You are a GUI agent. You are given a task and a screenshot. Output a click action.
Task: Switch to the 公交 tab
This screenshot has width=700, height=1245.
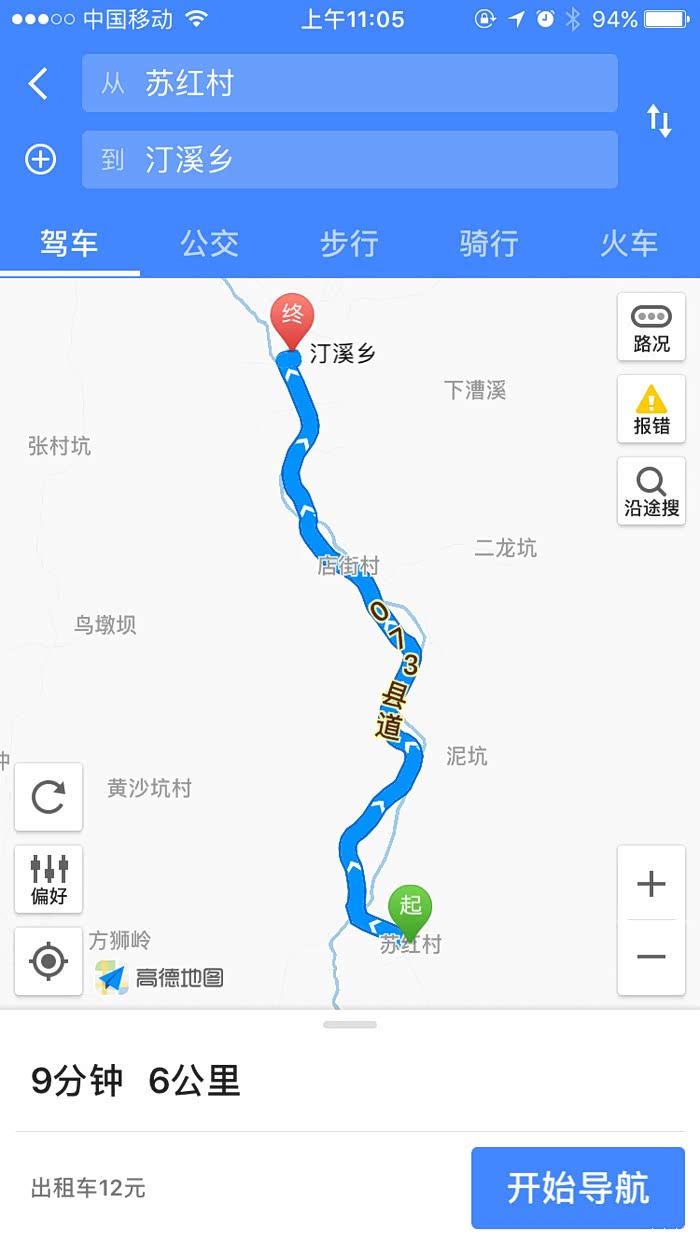(x=209, y=243)
